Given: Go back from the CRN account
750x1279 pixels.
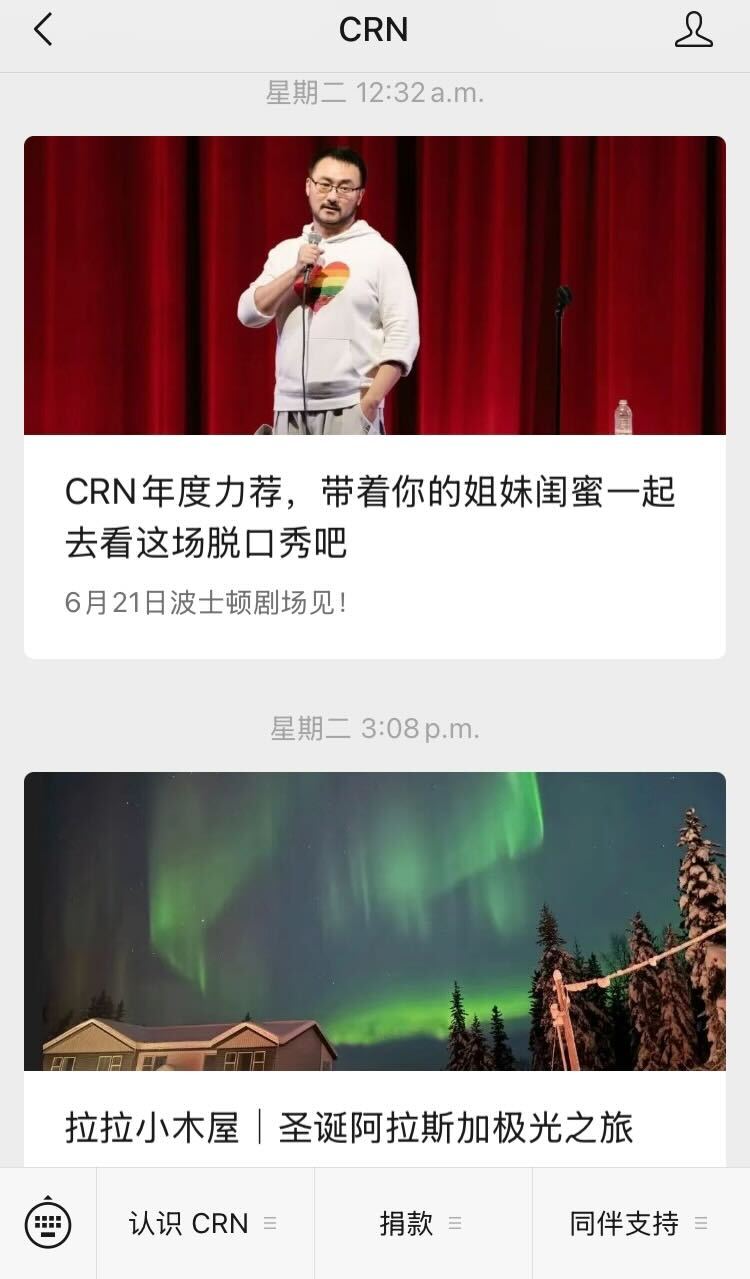Looking at the screenshot, I should click(x=42, y=30).
